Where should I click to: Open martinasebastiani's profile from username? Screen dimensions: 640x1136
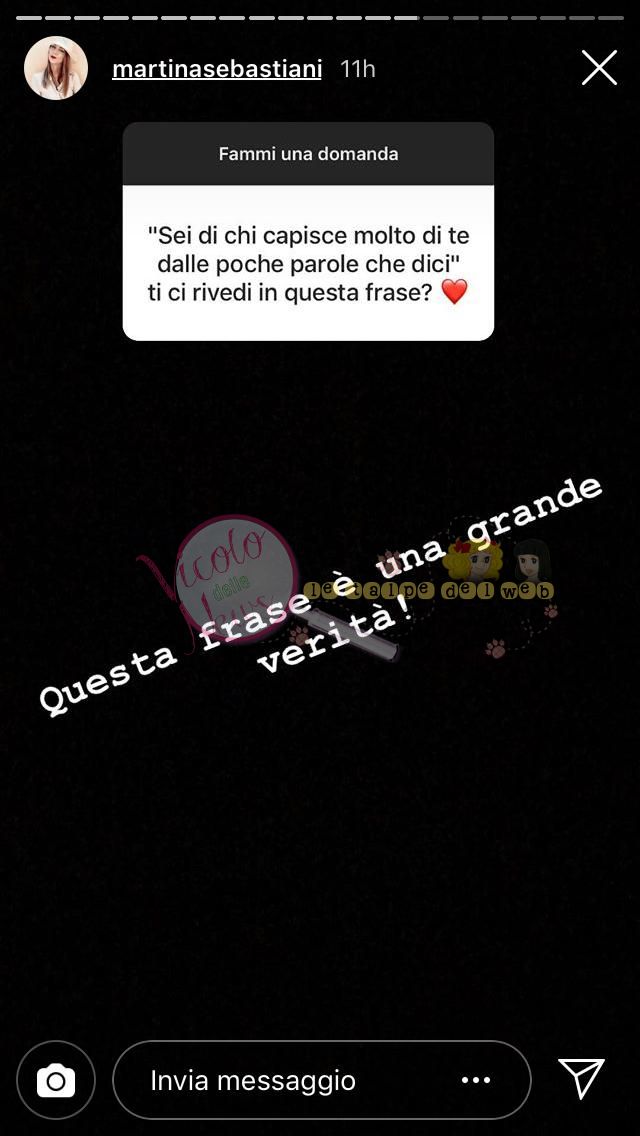tap(216, 69)
